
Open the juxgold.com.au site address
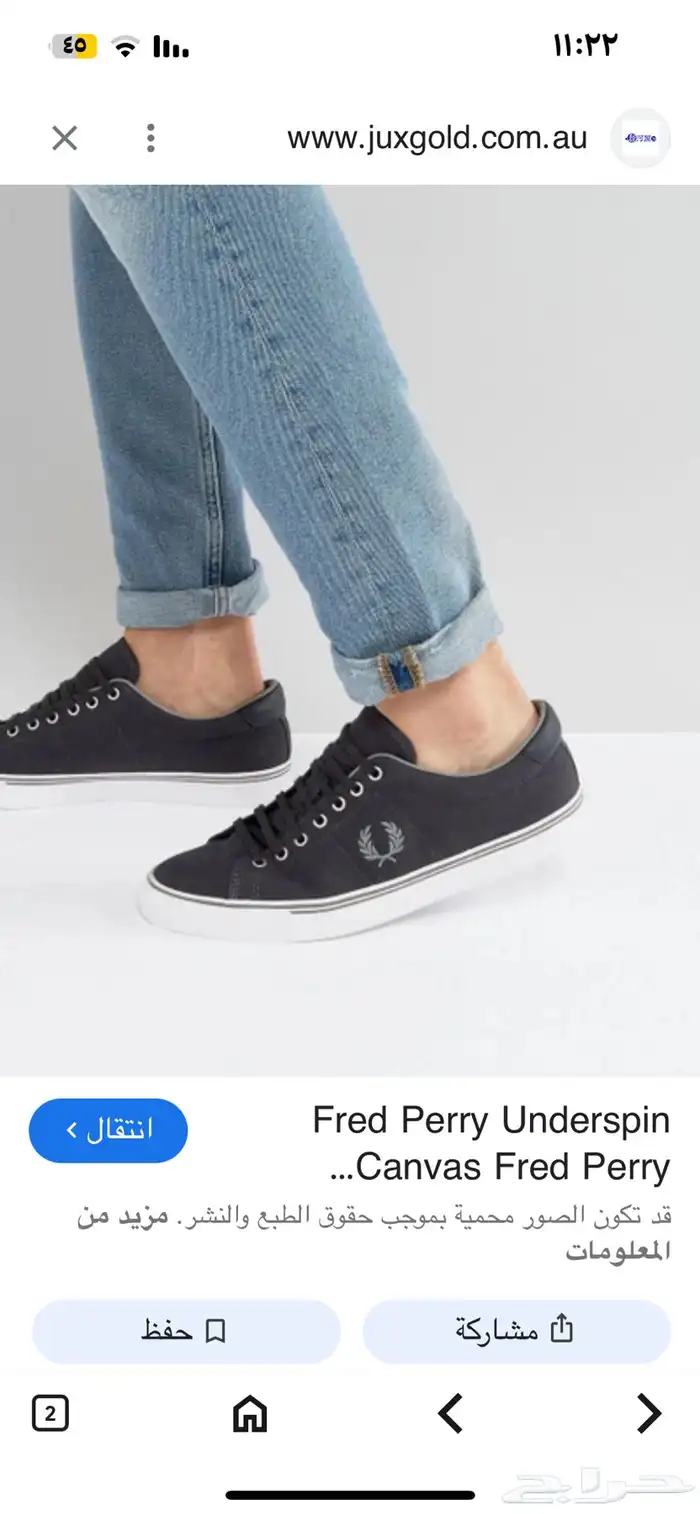coord(437,138)
